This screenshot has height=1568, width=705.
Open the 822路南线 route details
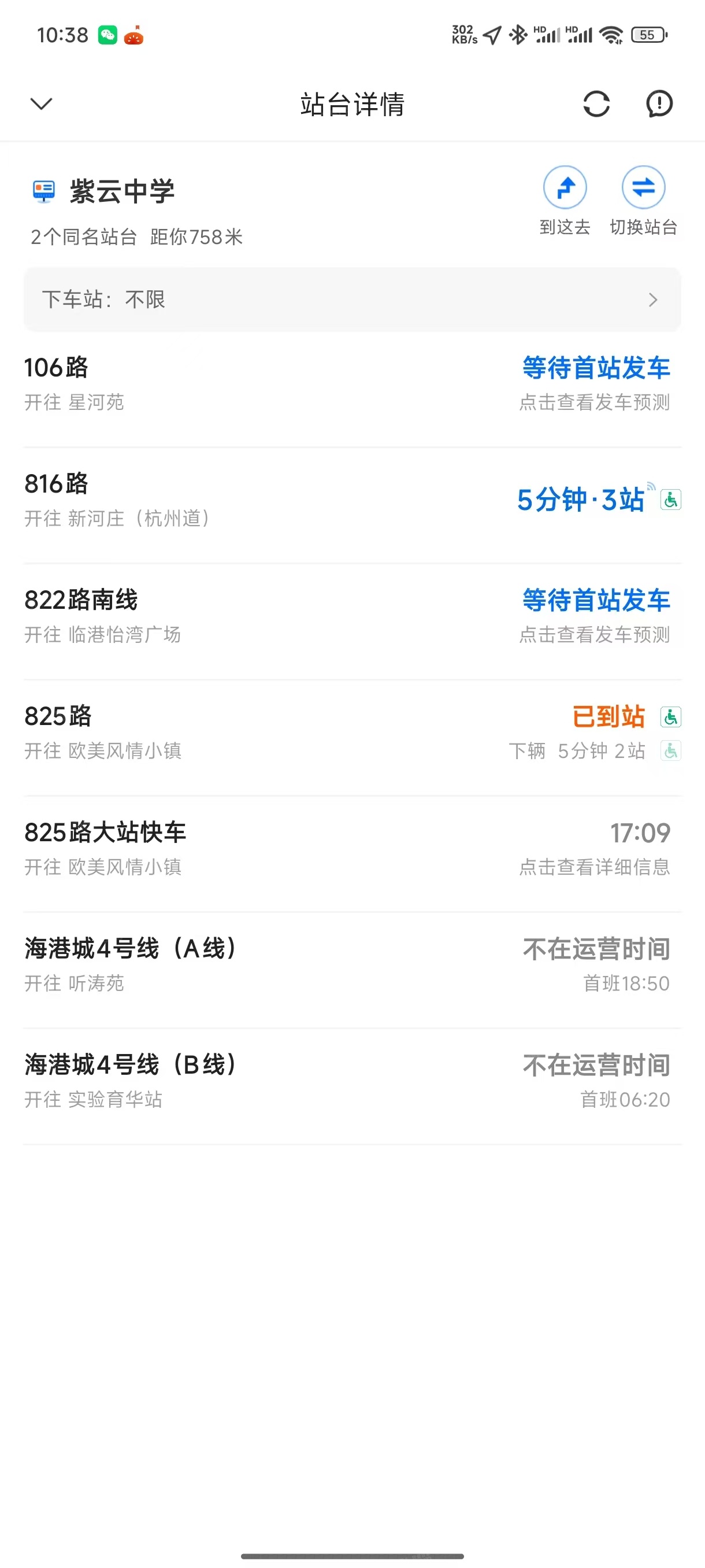(x=352, y=616)
